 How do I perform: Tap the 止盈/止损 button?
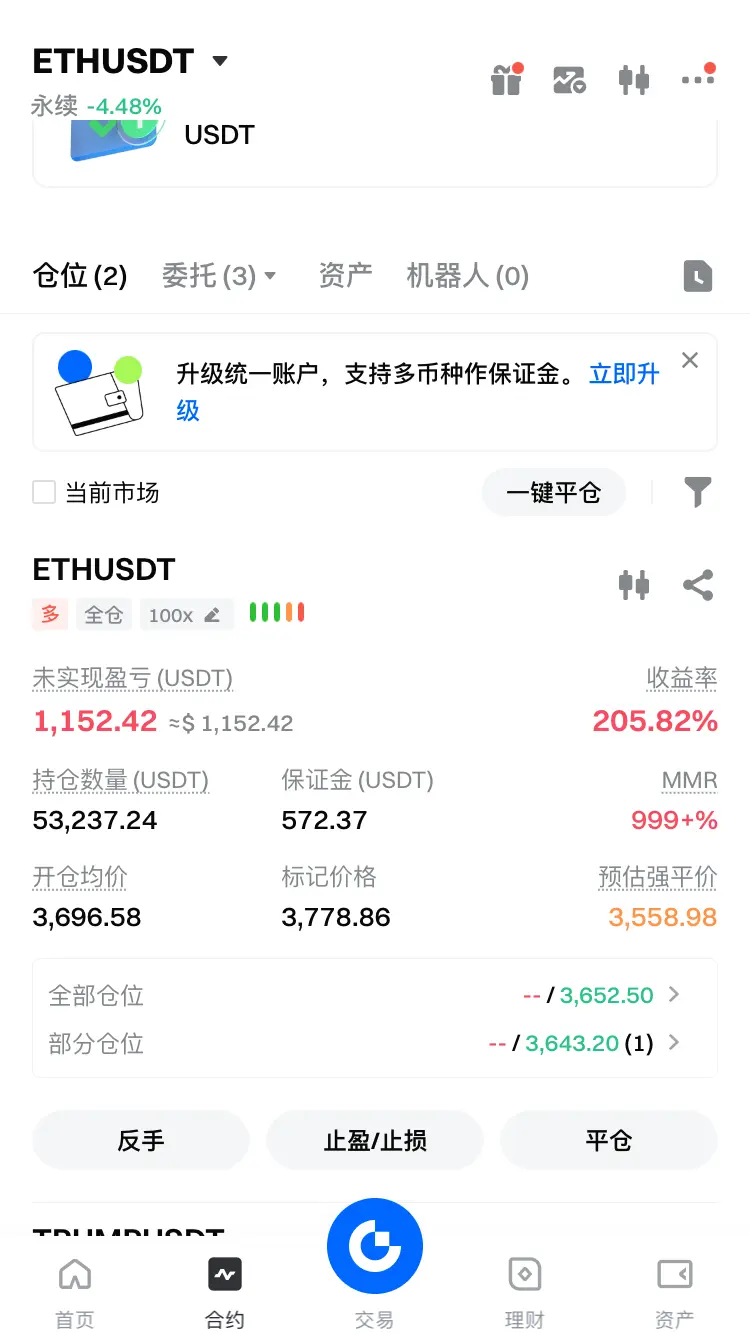point(375,1140)
